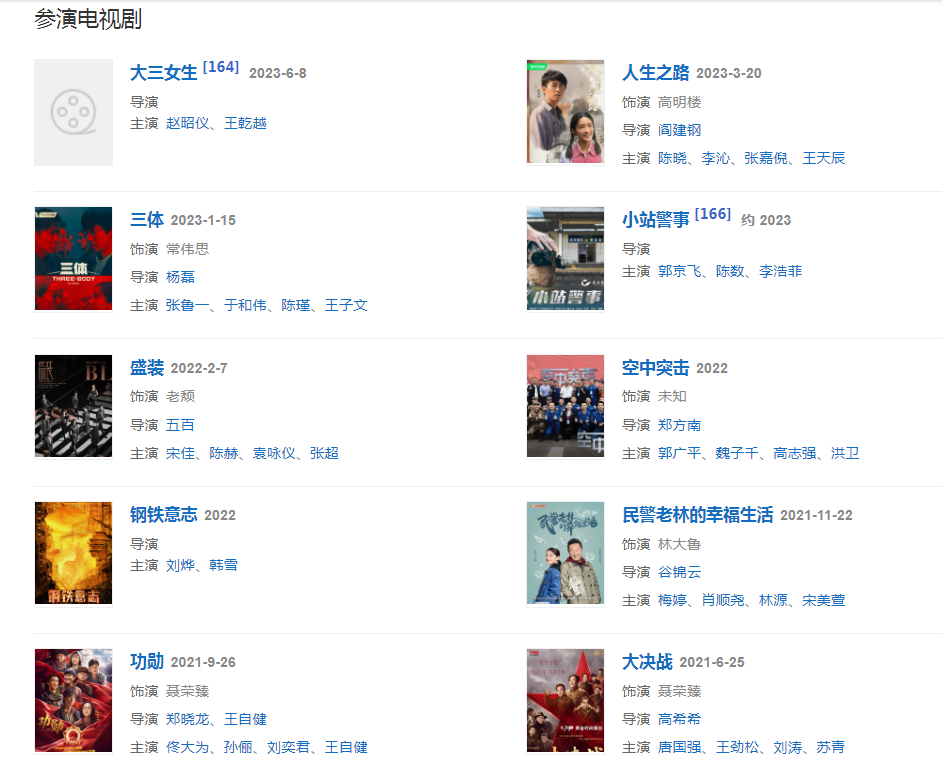942x777 pixels.
Task: View director 郑晓龙's page
Action: pyautogui.click(x=187, y=719)
